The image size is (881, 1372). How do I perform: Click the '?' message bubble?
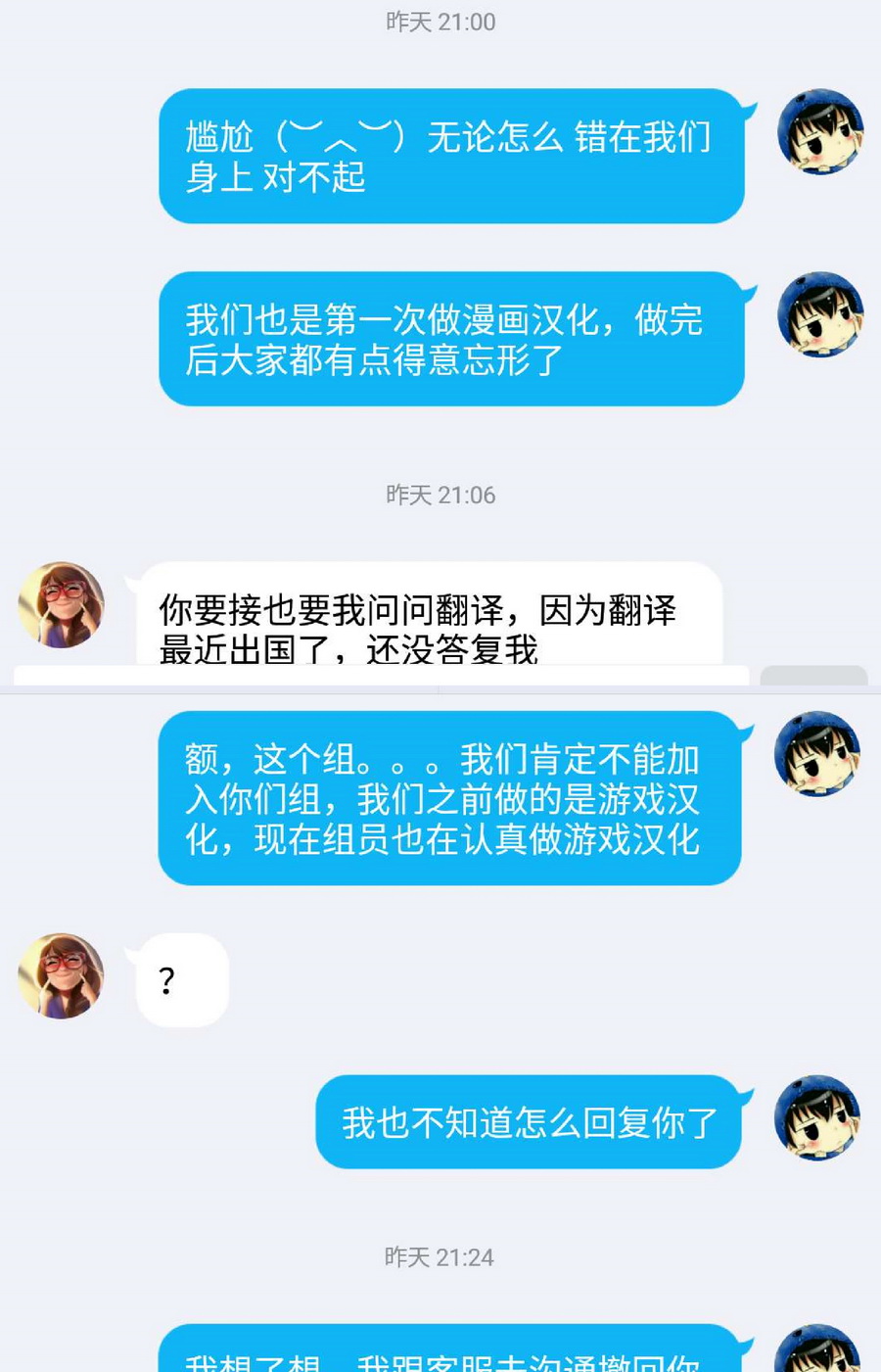coord(180,979)
